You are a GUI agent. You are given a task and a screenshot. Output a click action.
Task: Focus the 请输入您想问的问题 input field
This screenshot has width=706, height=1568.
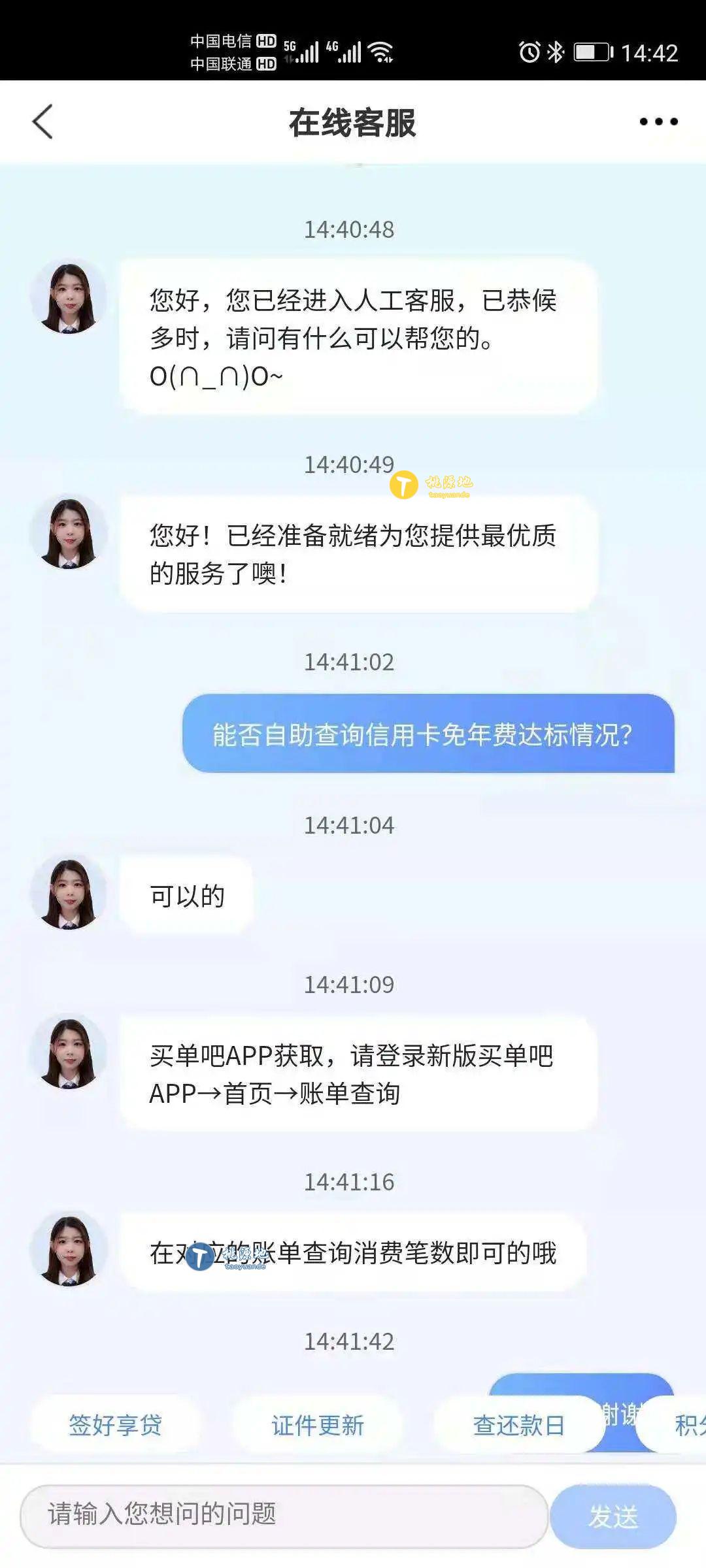284,1516
